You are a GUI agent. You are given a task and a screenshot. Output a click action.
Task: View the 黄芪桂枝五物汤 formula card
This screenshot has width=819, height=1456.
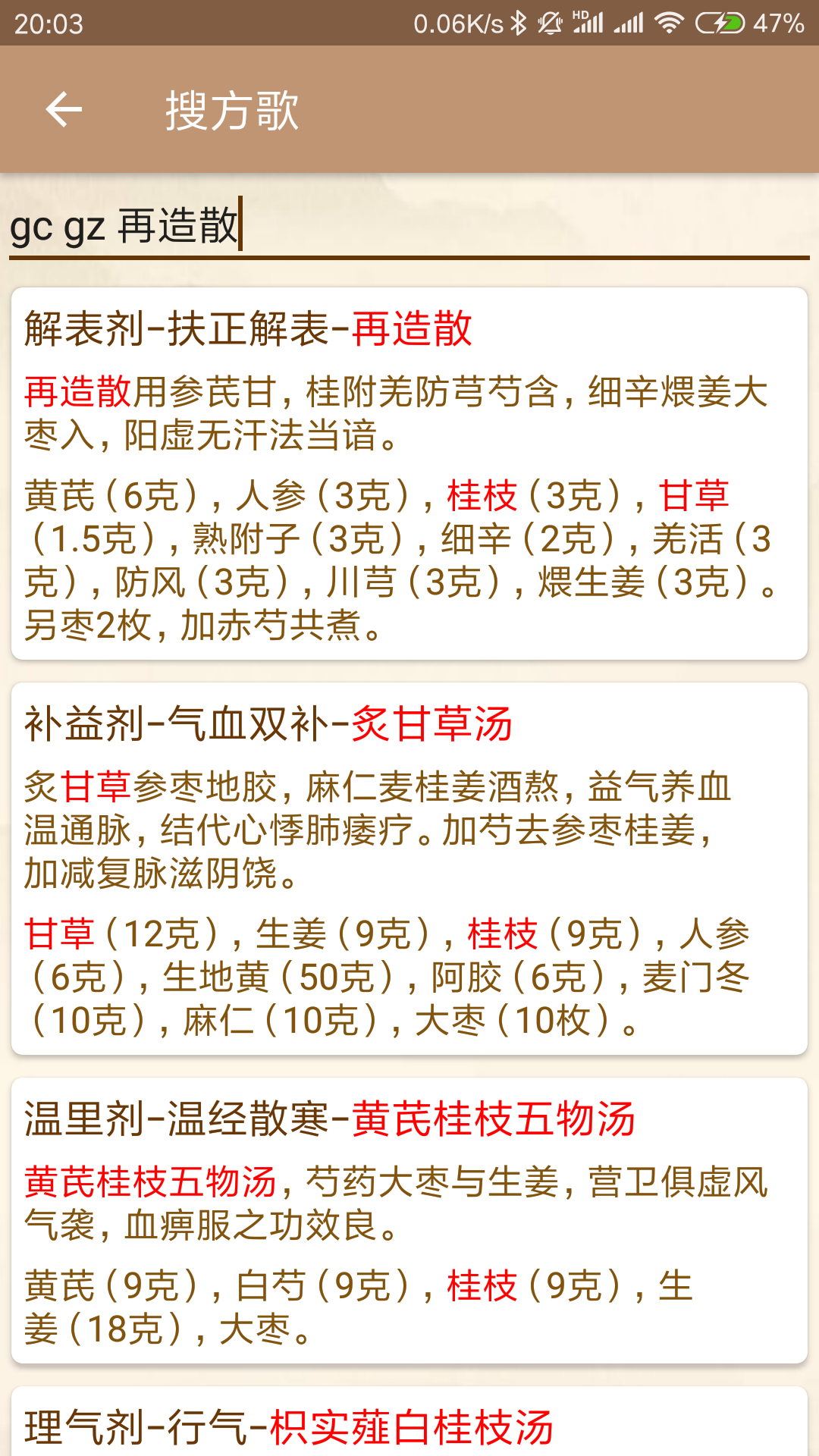point(409,1219)
